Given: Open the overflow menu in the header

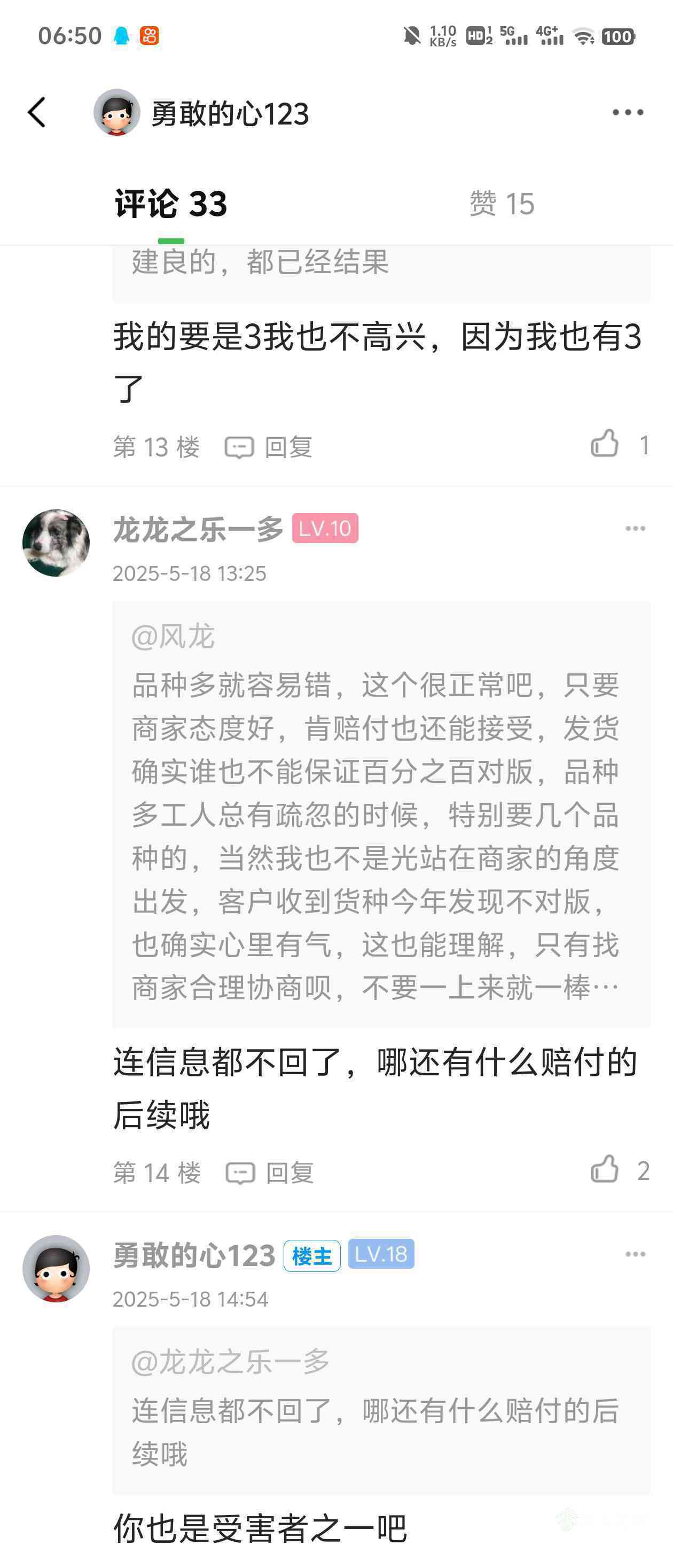Looking at the screenshot, I should pos(628,113).
